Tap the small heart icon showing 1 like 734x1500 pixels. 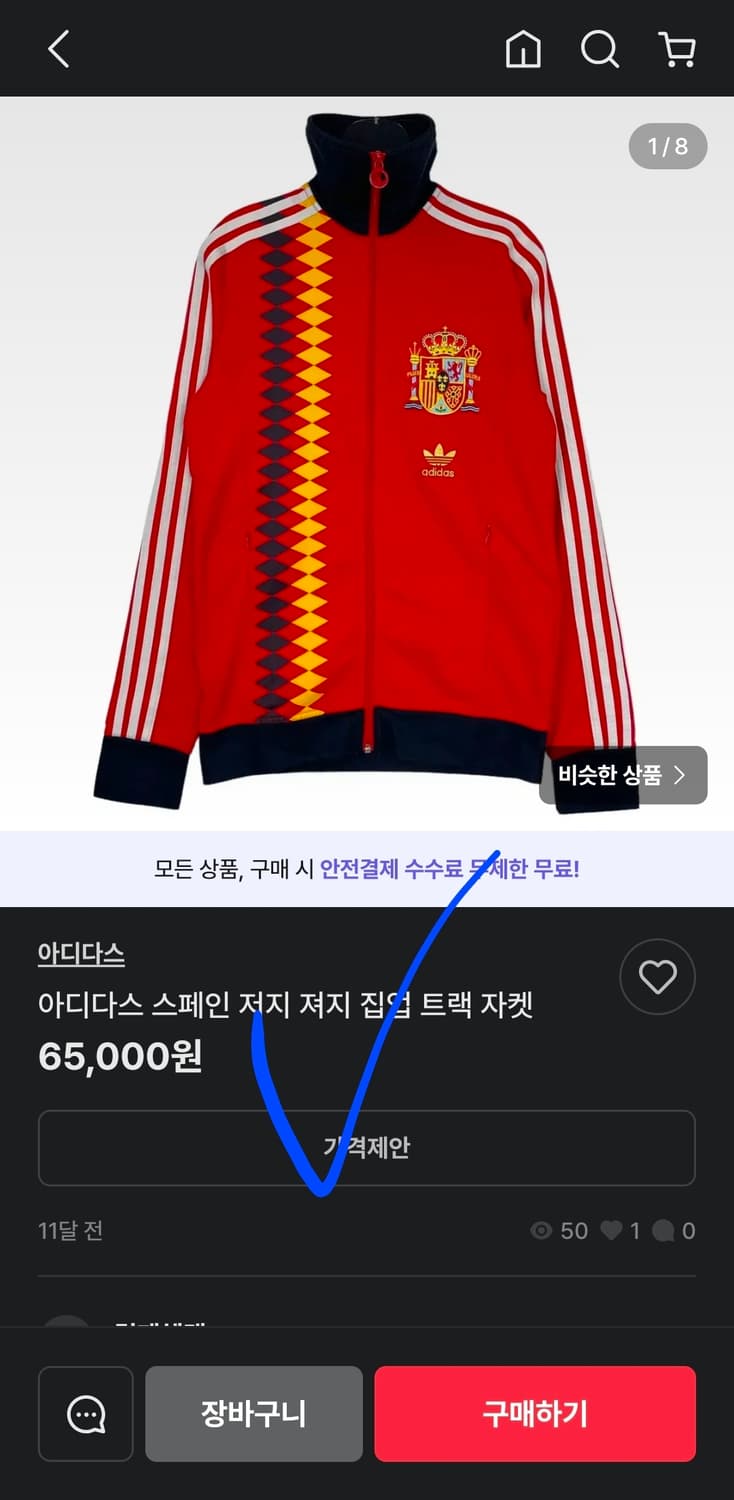[611, 1231]
